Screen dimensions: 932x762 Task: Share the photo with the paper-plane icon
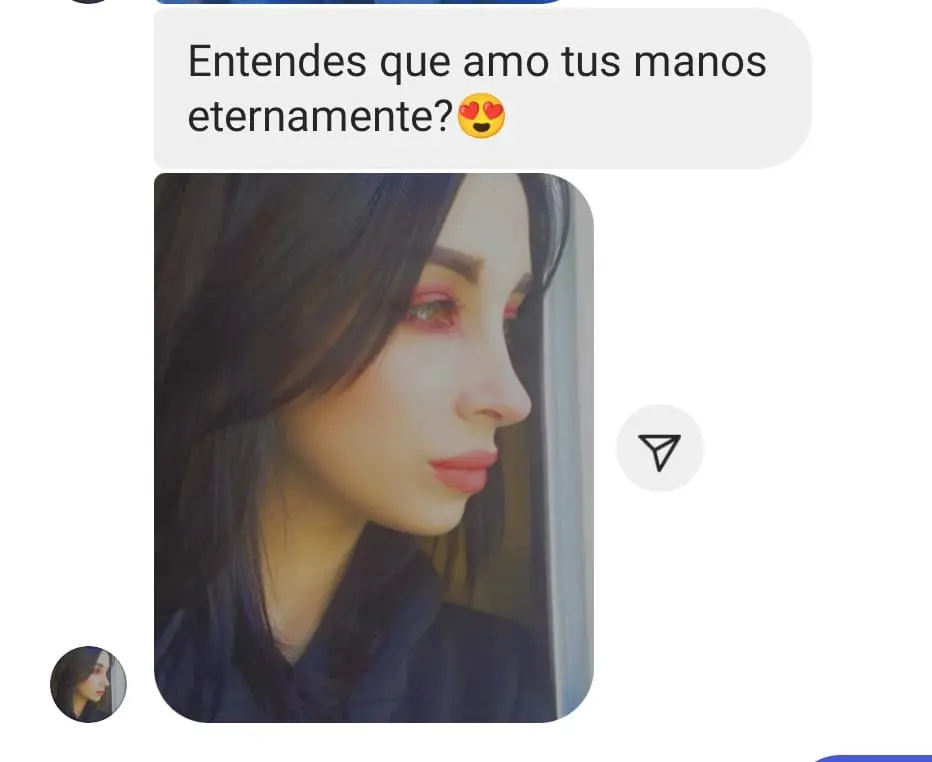pyautogui.click(x=659, y=449)
